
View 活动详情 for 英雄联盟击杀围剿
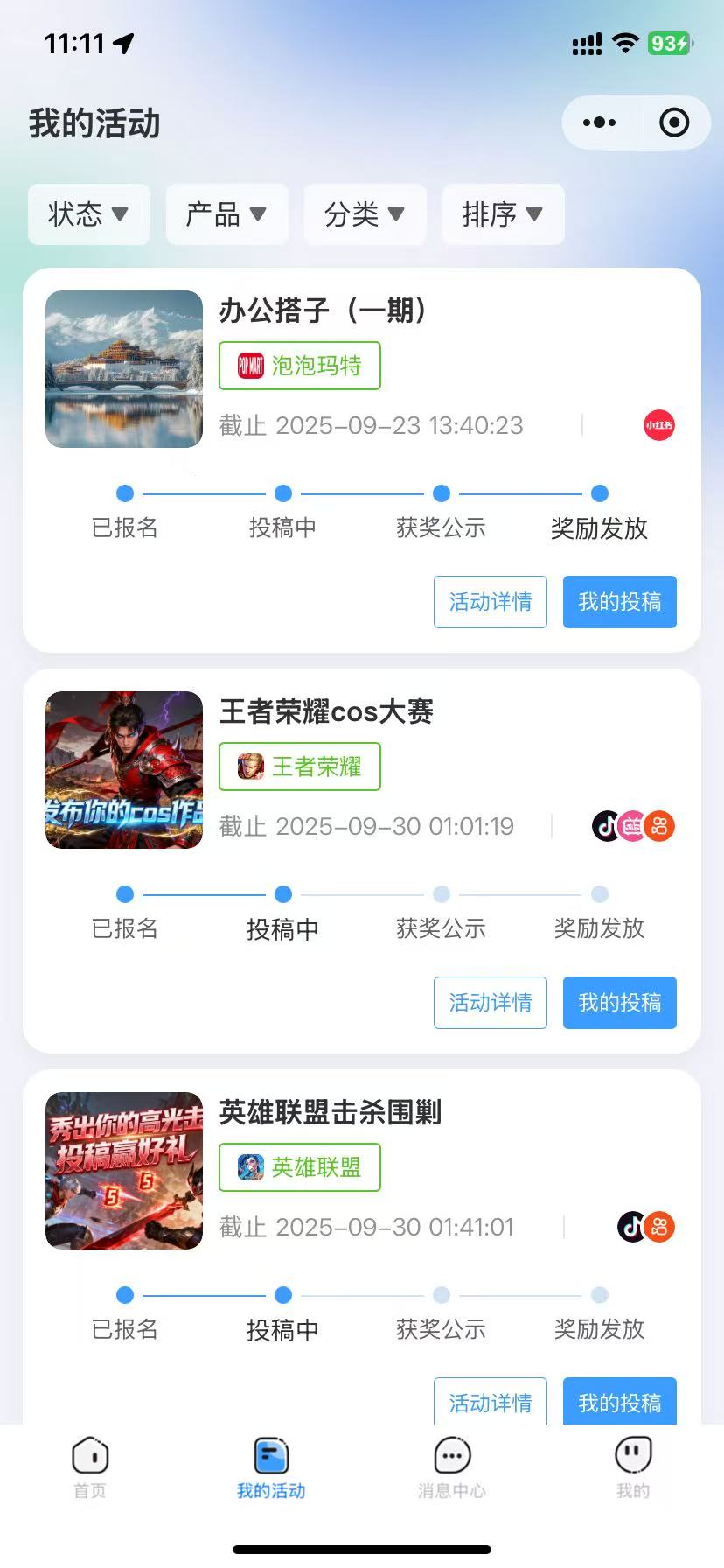[490, 1402]
